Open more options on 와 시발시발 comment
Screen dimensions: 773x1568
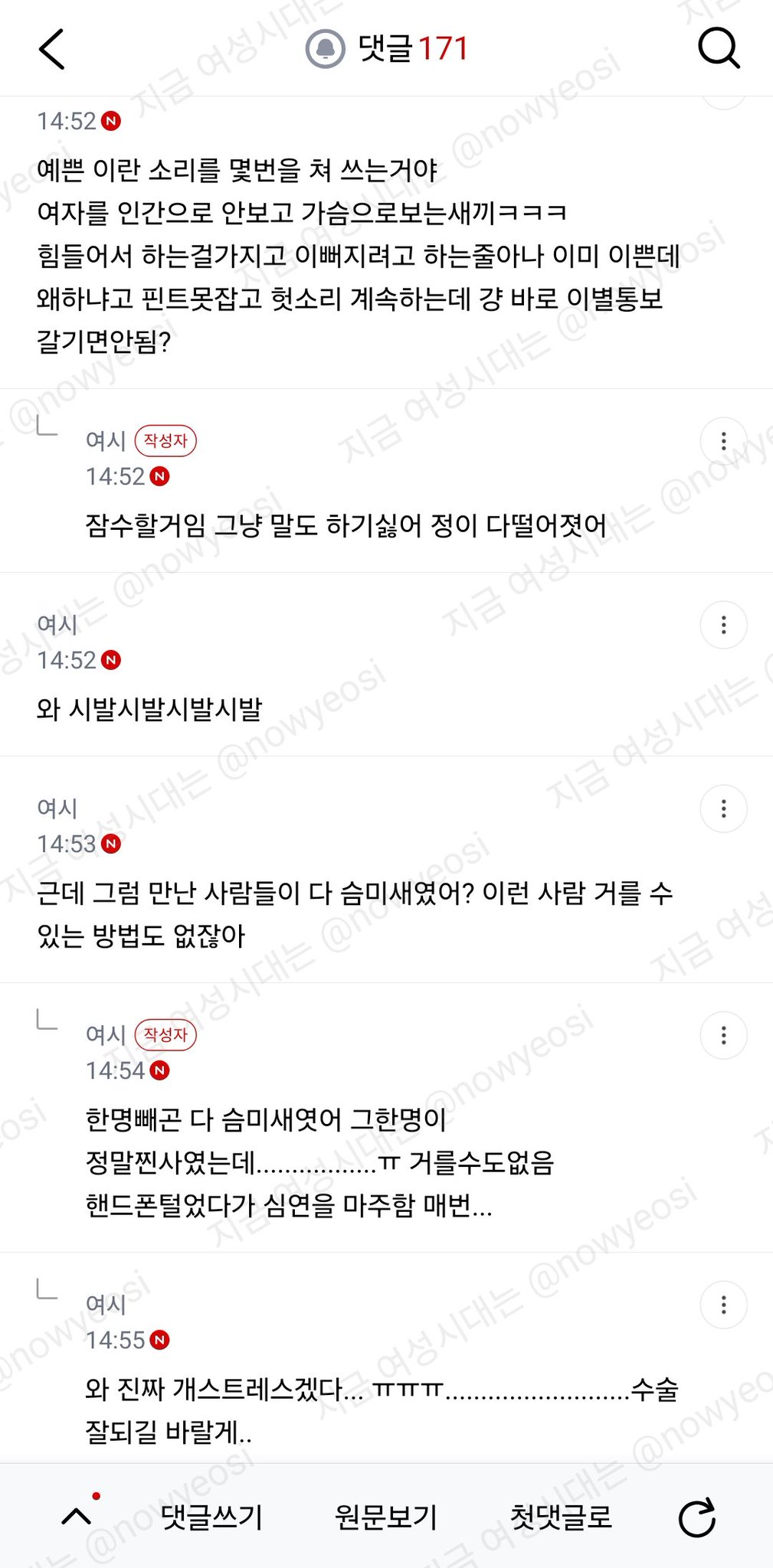[723, 625]
